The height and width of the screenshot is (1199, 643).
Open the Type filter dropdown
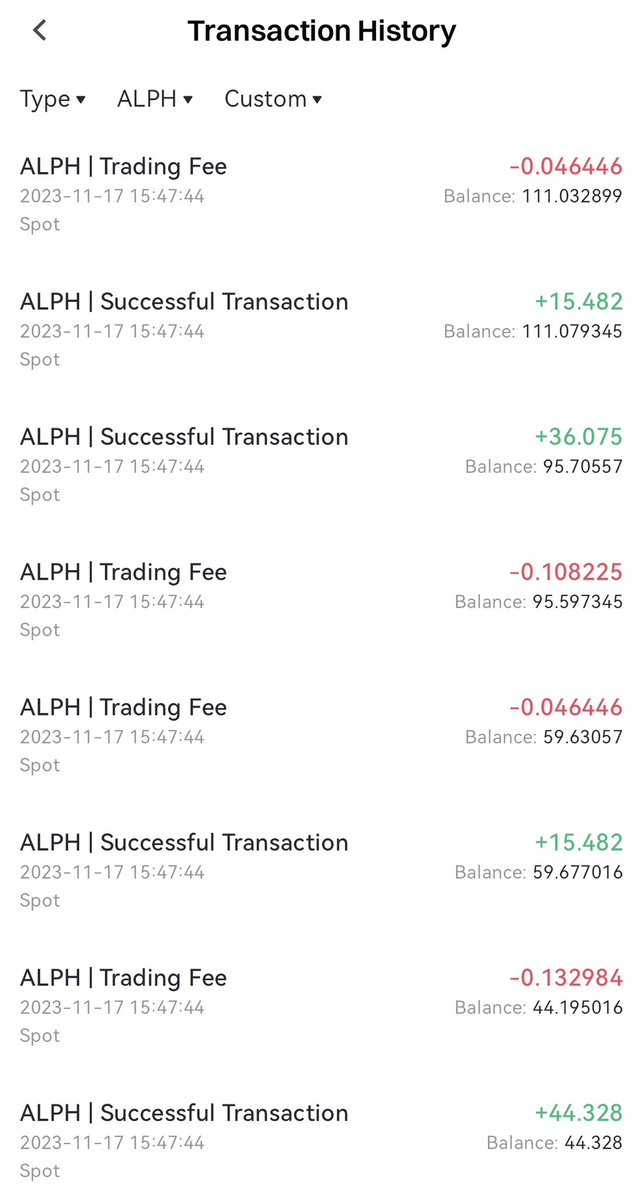(x=53, y=99)
